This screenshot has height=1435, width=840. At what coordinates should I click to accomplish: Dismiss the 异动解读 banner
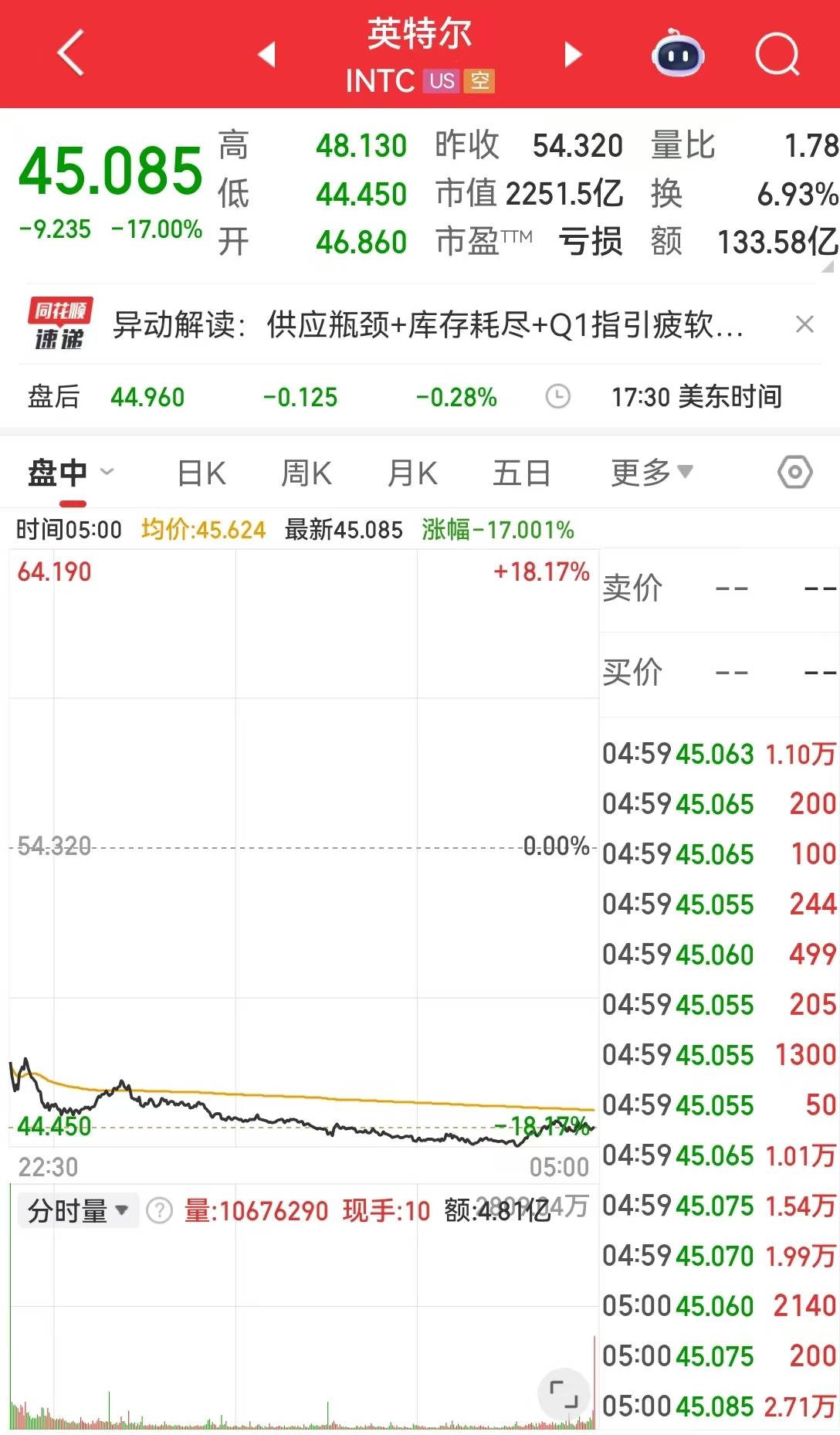click(x=804, y=324)
